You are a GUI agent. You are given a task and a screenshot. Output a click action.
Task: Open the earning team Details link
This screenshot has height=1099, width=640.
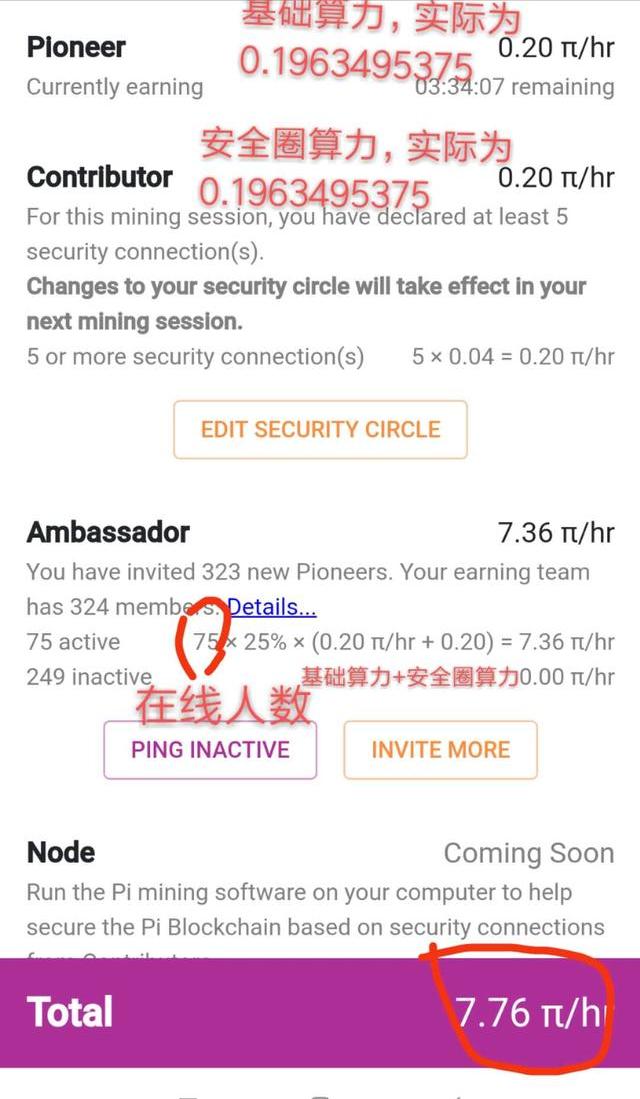point(272,607)
